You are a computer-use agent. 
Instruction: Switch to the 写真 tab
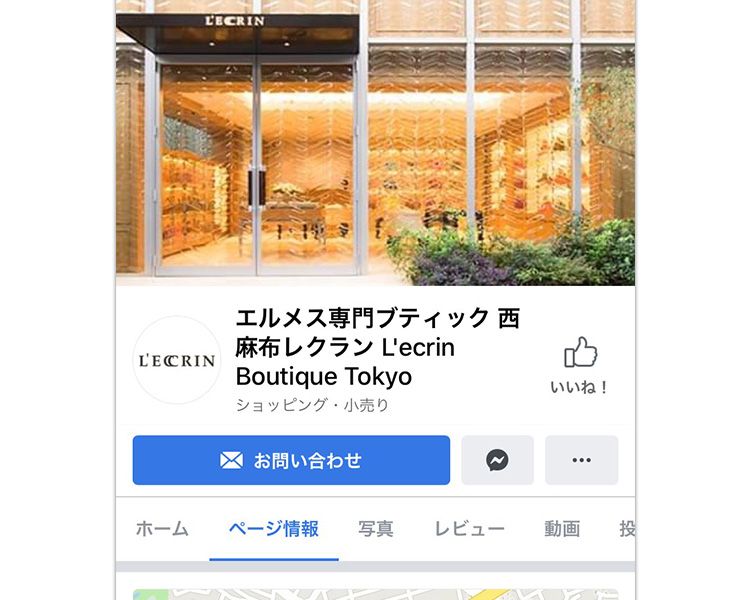376,529
